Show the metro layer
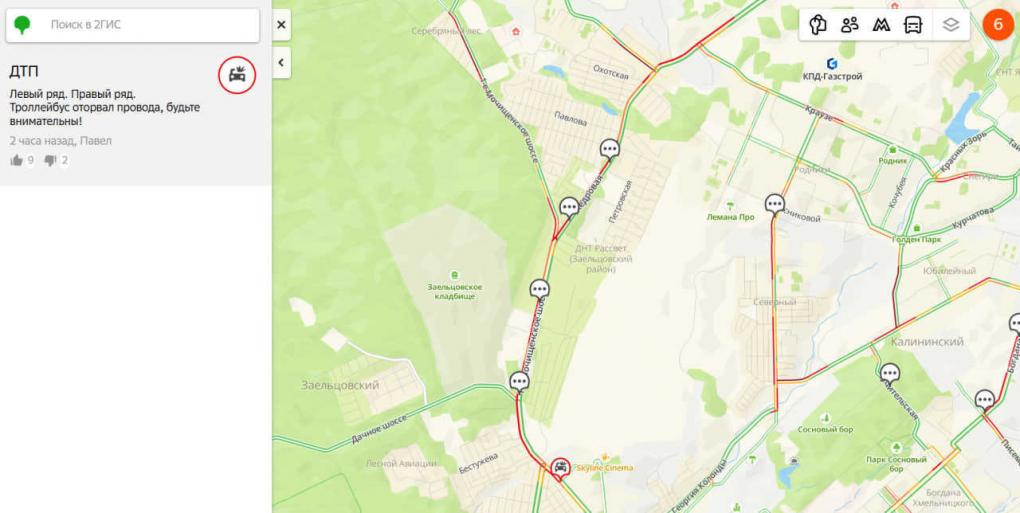This screenshot has height=513, width=1020. pyautogui.click(x=881, y=25)
